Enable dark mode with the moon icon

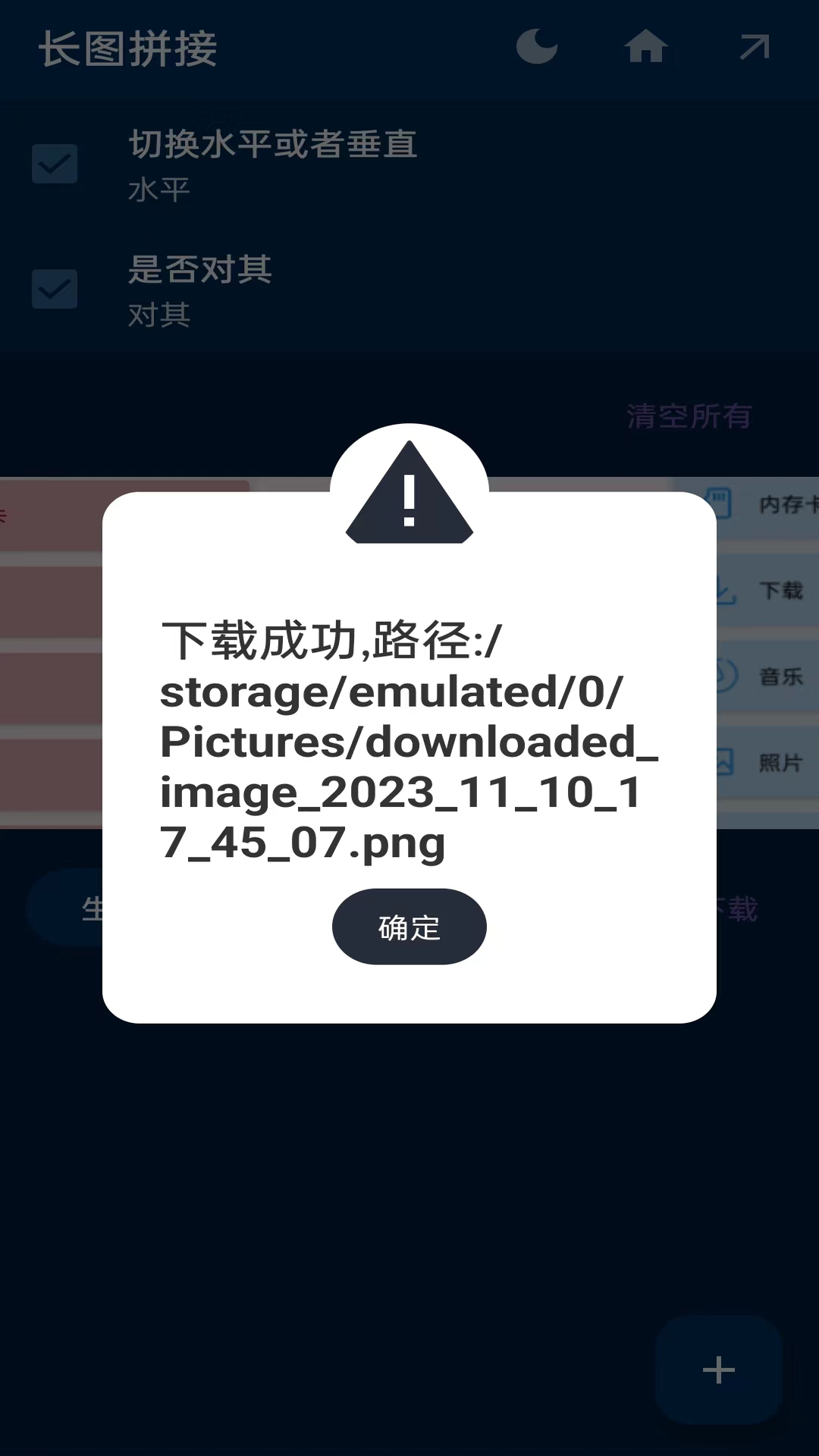pyautogui.click(x=537, y=47)
